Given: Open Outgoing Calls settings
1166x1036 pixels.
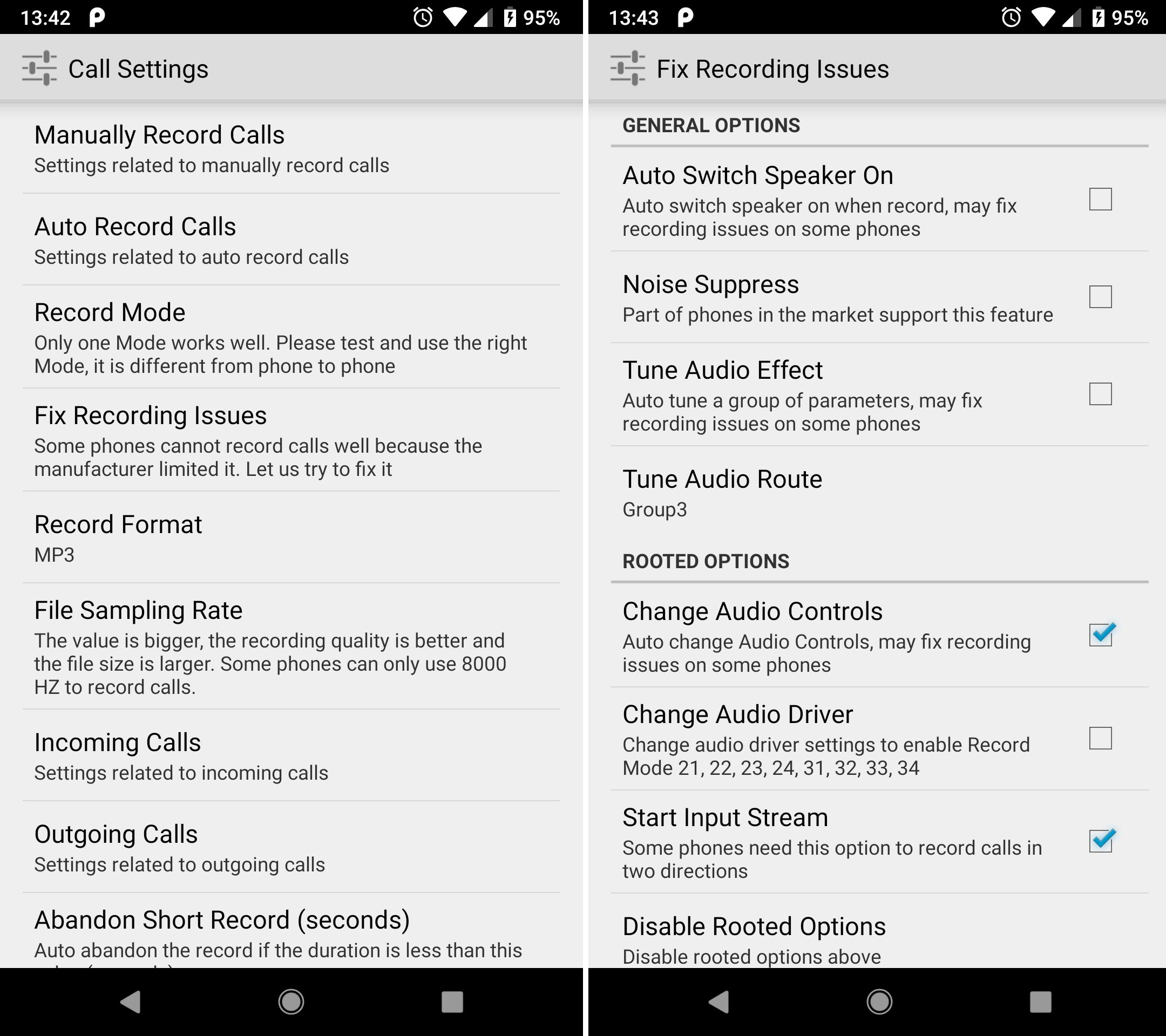Looking at the screenshot, I should tap(291, 847).
